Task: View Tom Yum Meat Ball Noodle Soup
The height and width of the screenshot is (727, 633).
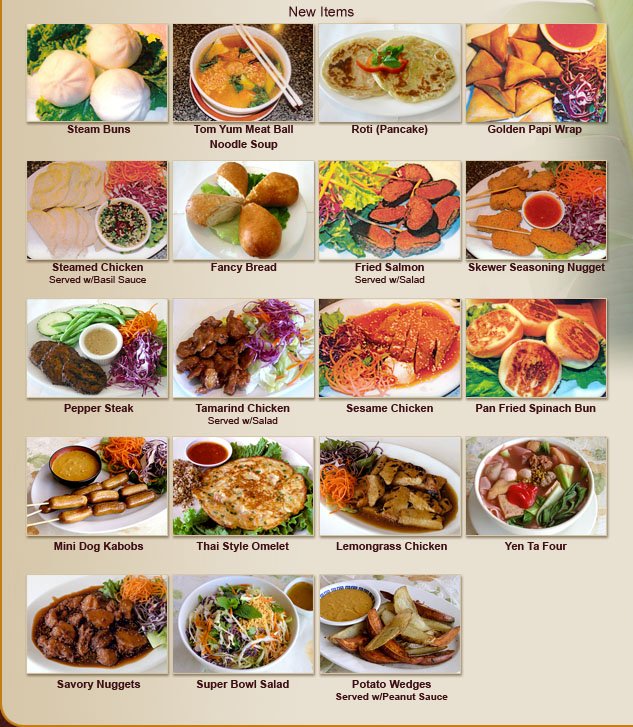Action: point(243,73)
